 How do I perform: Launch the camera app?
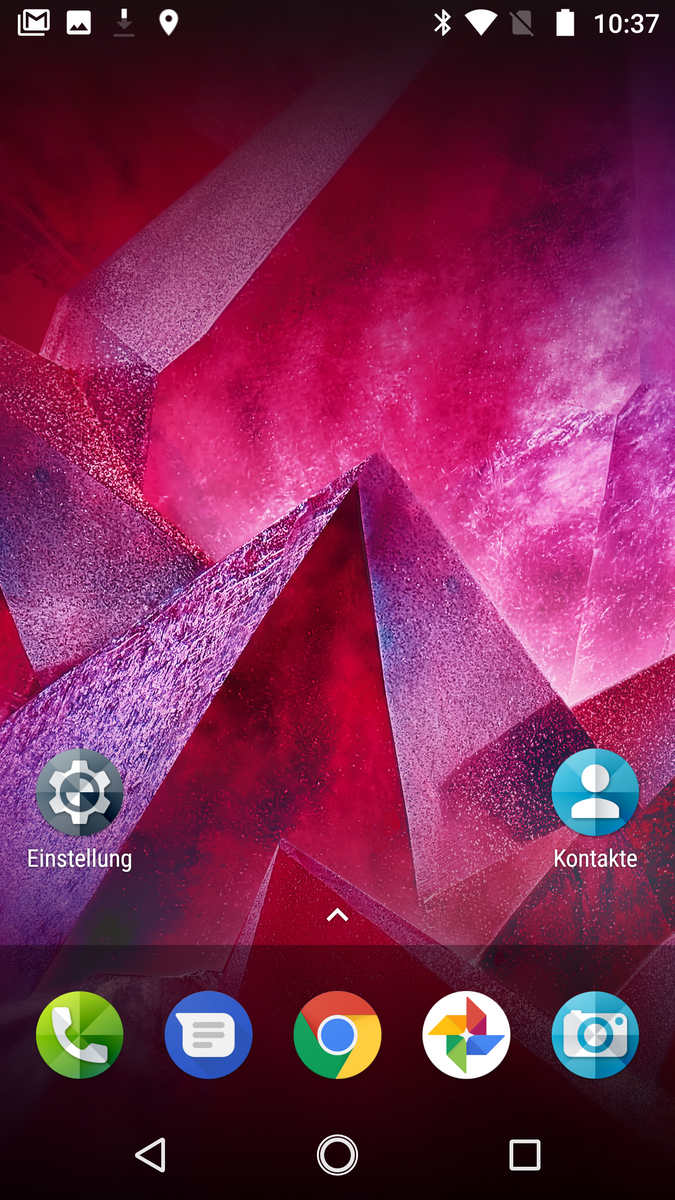coord(595,1035)
